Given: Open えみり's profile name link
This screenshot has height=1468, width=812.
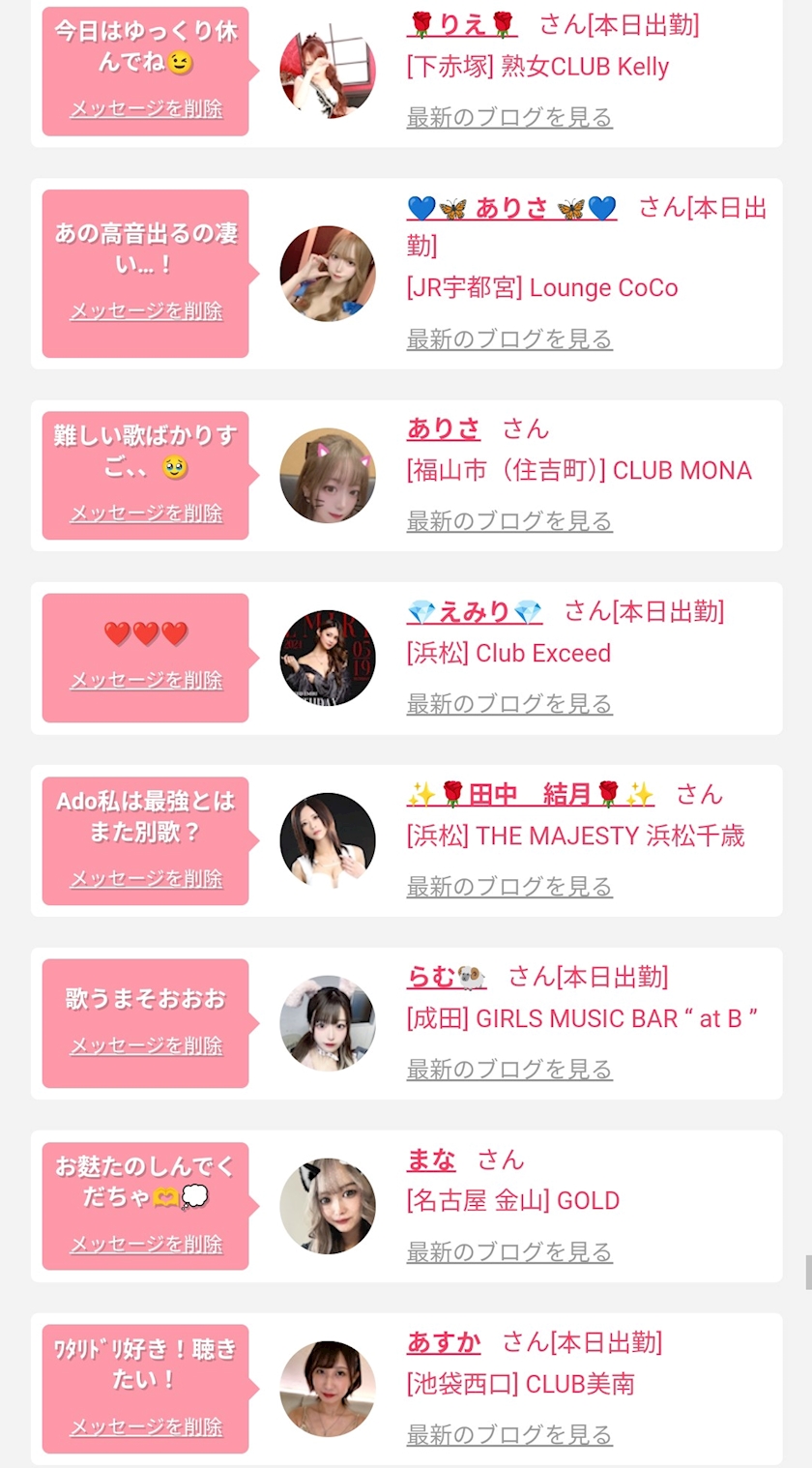Looking at the screenshot, I should click(x=475, y=611).
